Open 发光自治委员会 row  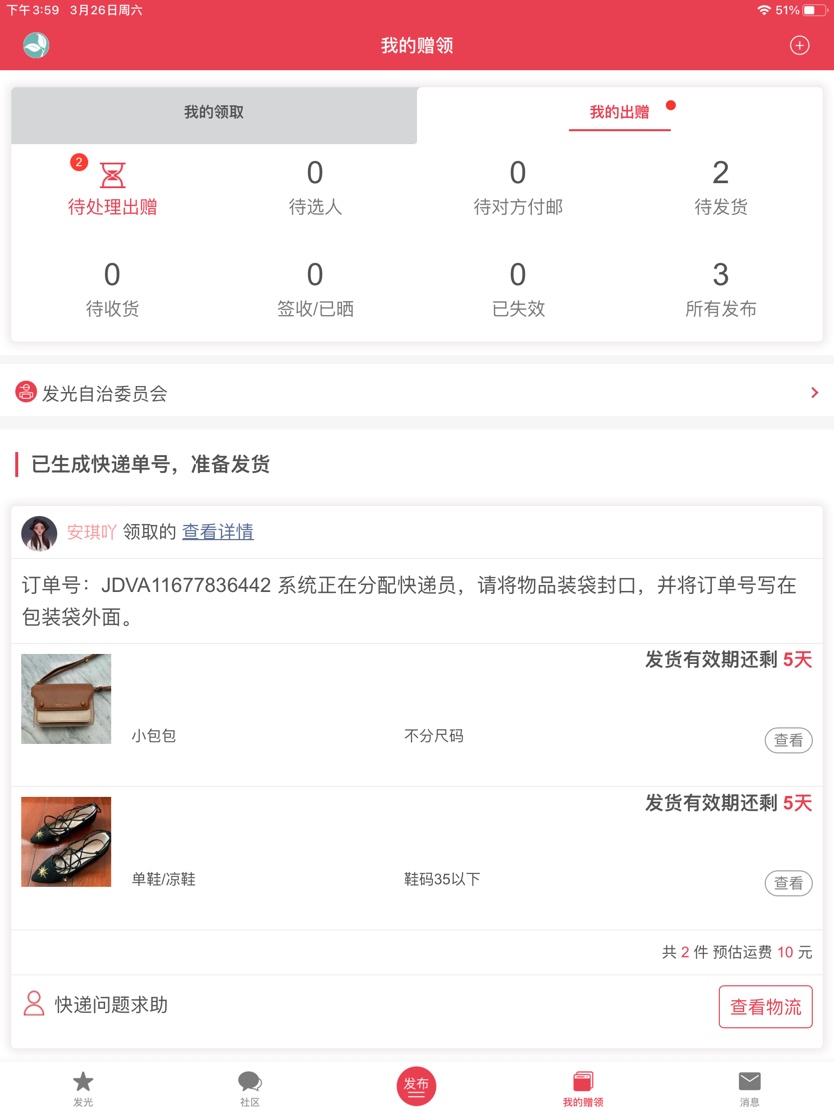(x=417, y=393)
